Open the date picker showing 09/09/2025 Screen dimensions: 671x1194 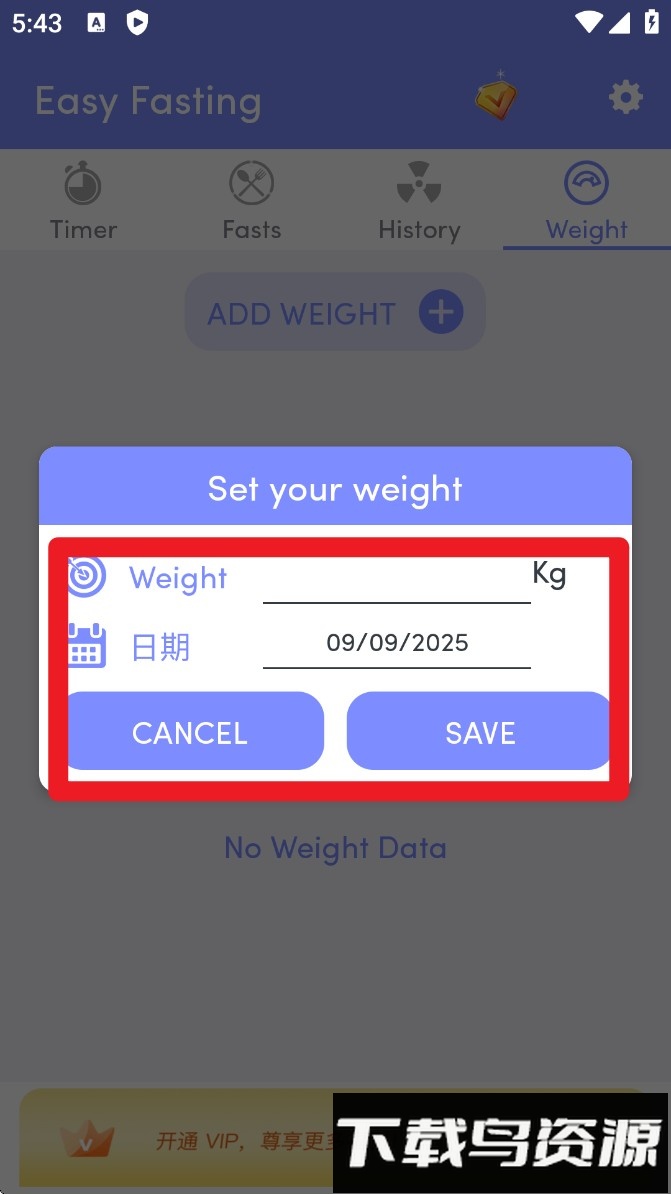point(396,643)
